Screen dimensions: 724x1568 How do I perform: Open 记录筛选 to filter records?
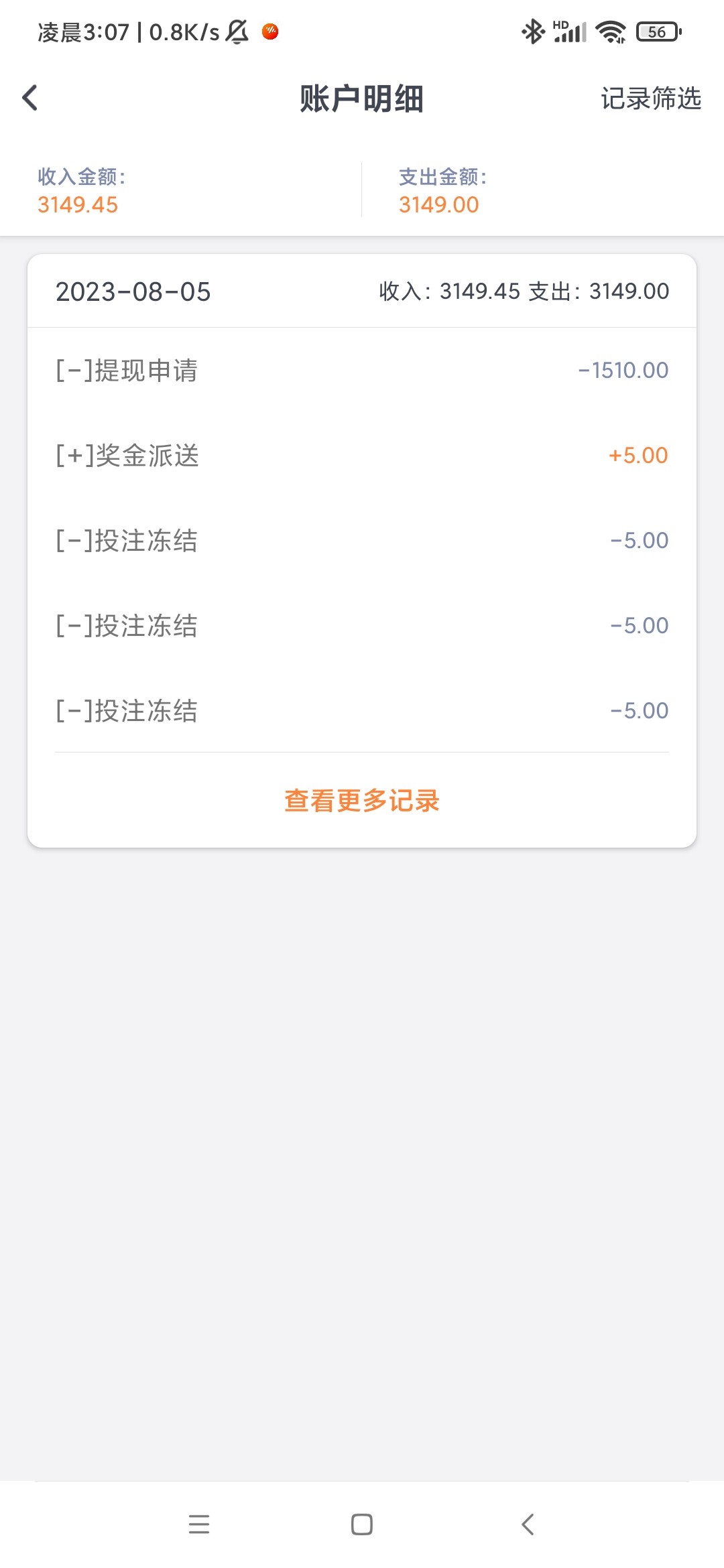tap(651, 99)
